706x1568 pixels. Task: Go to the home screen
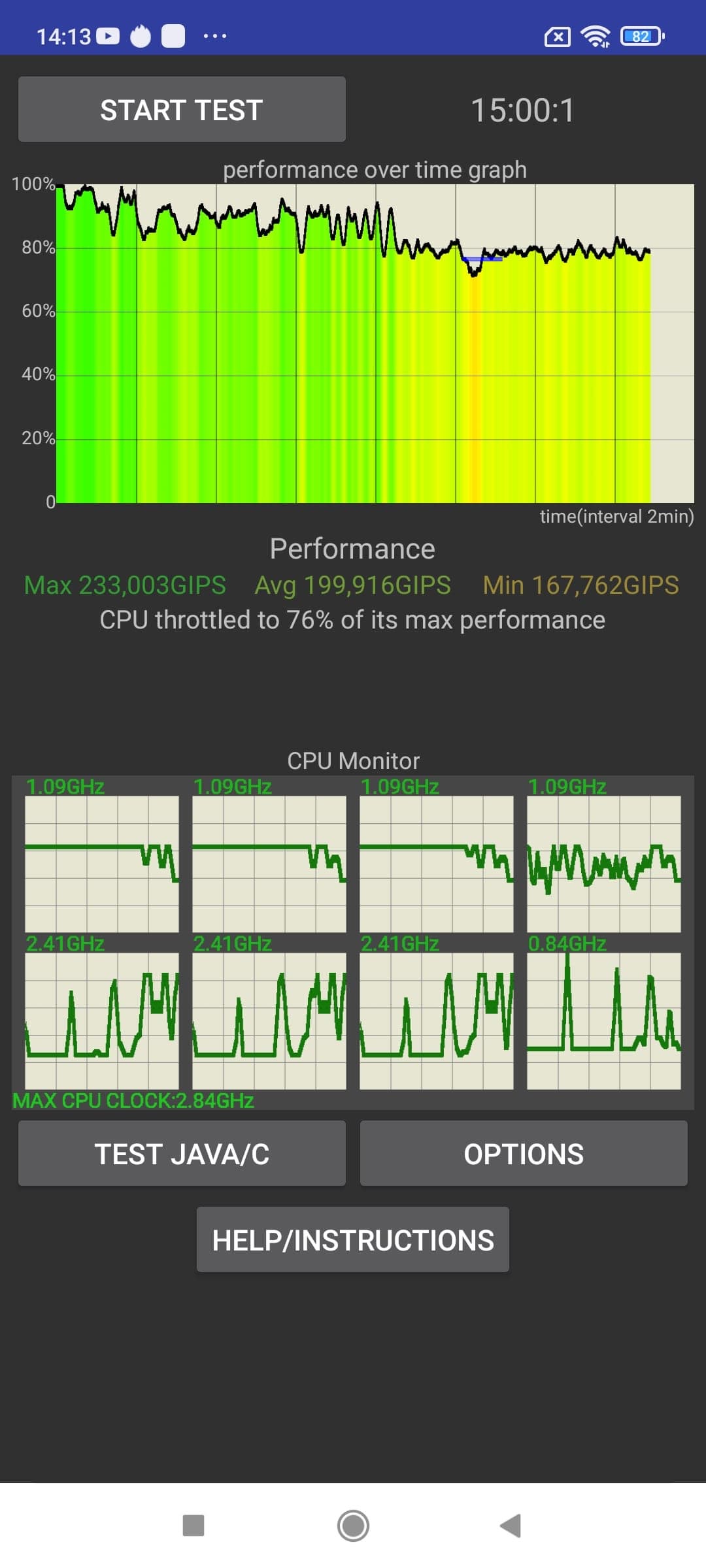(353, 1526)
